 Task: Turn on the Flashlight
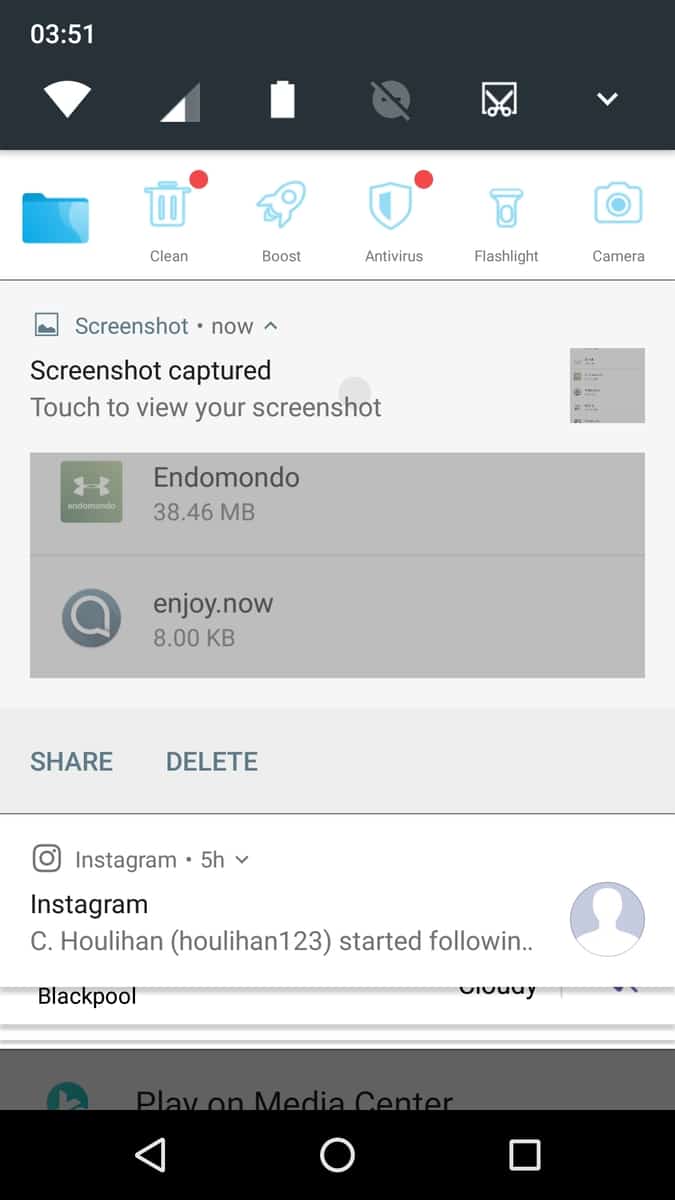(x=506, y=218)
